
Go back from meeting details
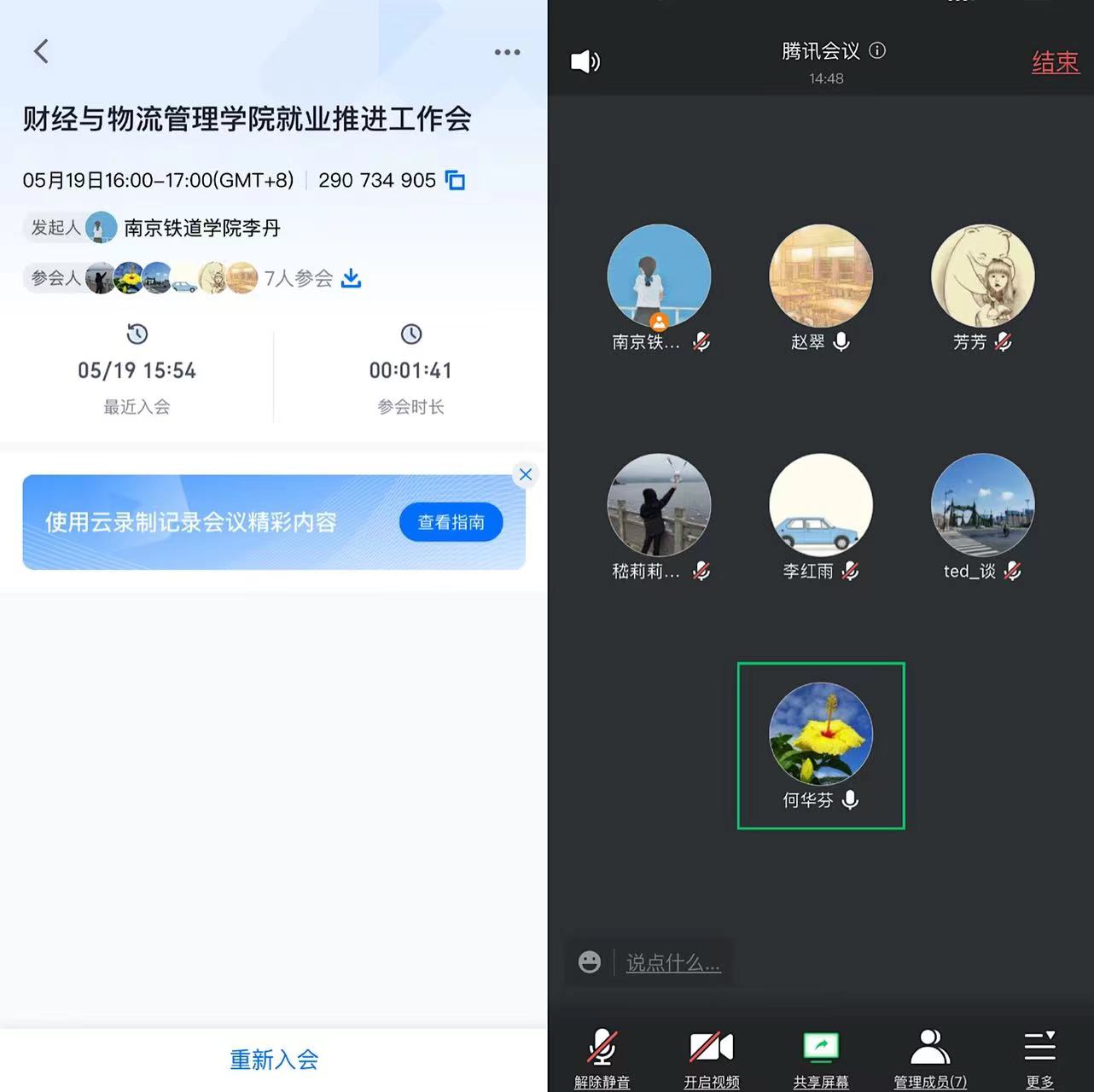40,52
